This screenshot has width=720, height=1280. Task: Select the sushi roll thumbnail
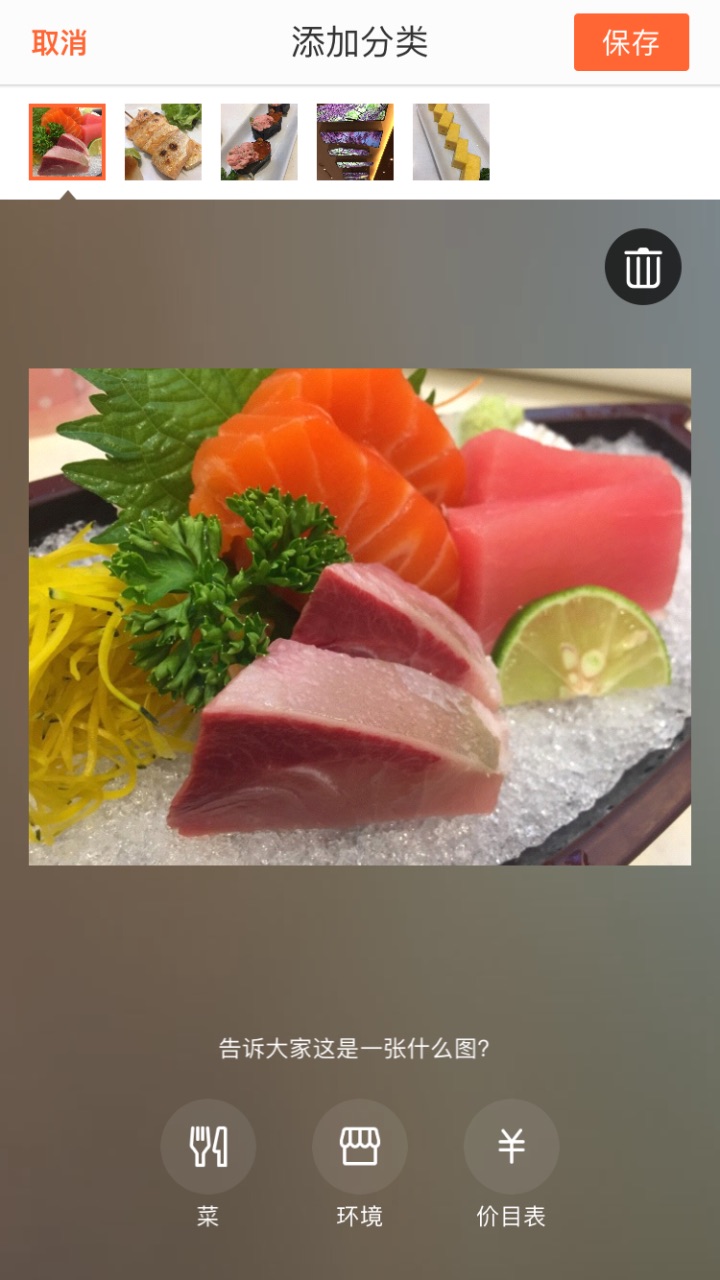coord(259,142)
